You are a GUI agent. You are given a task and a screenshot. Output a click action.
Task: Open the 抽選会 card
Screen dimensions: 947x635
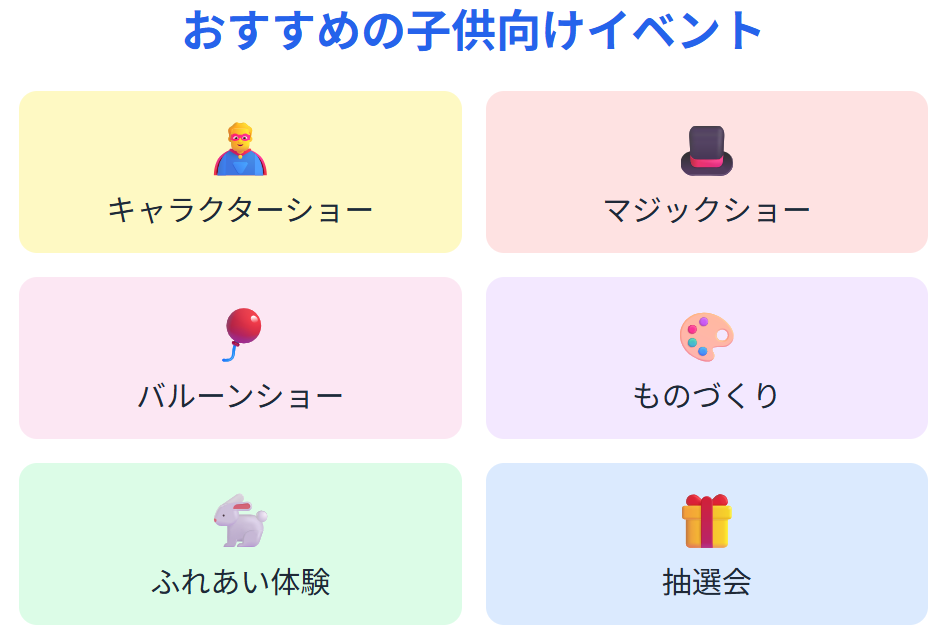point(706,544)
